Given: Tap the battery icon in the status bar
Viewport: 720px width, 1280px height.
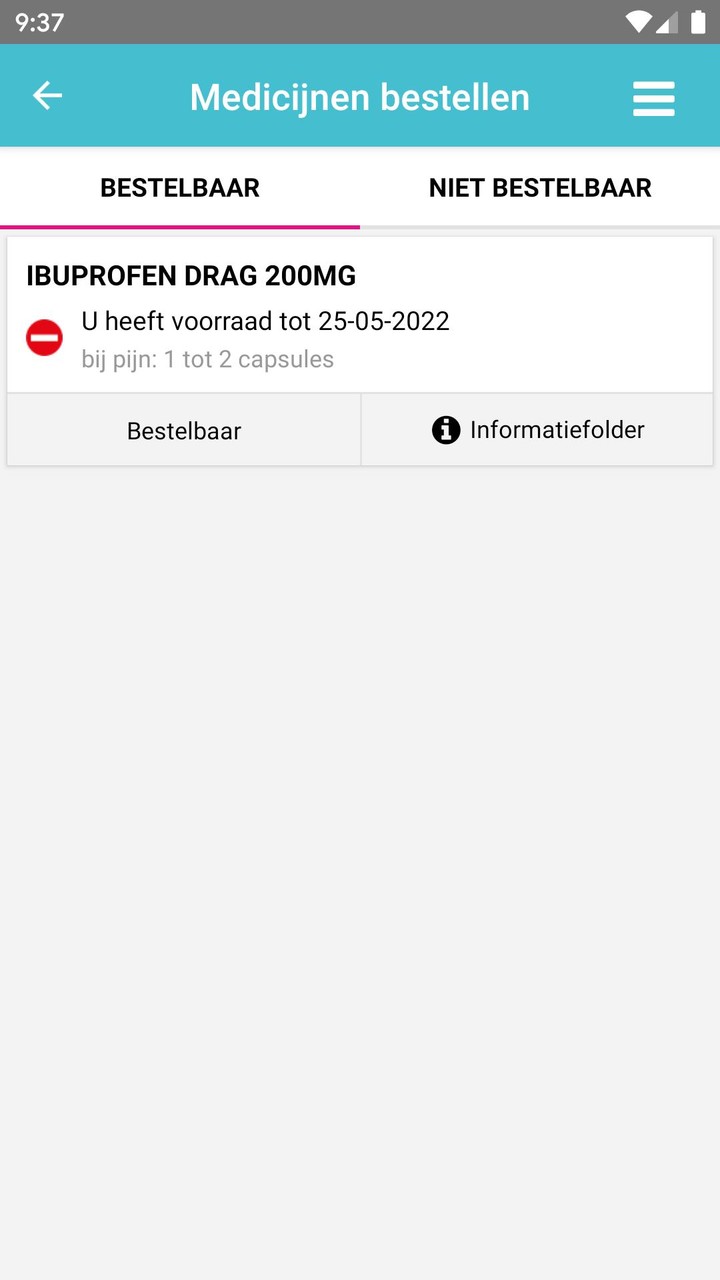Looking at the screenshot, I should [700, 22].
